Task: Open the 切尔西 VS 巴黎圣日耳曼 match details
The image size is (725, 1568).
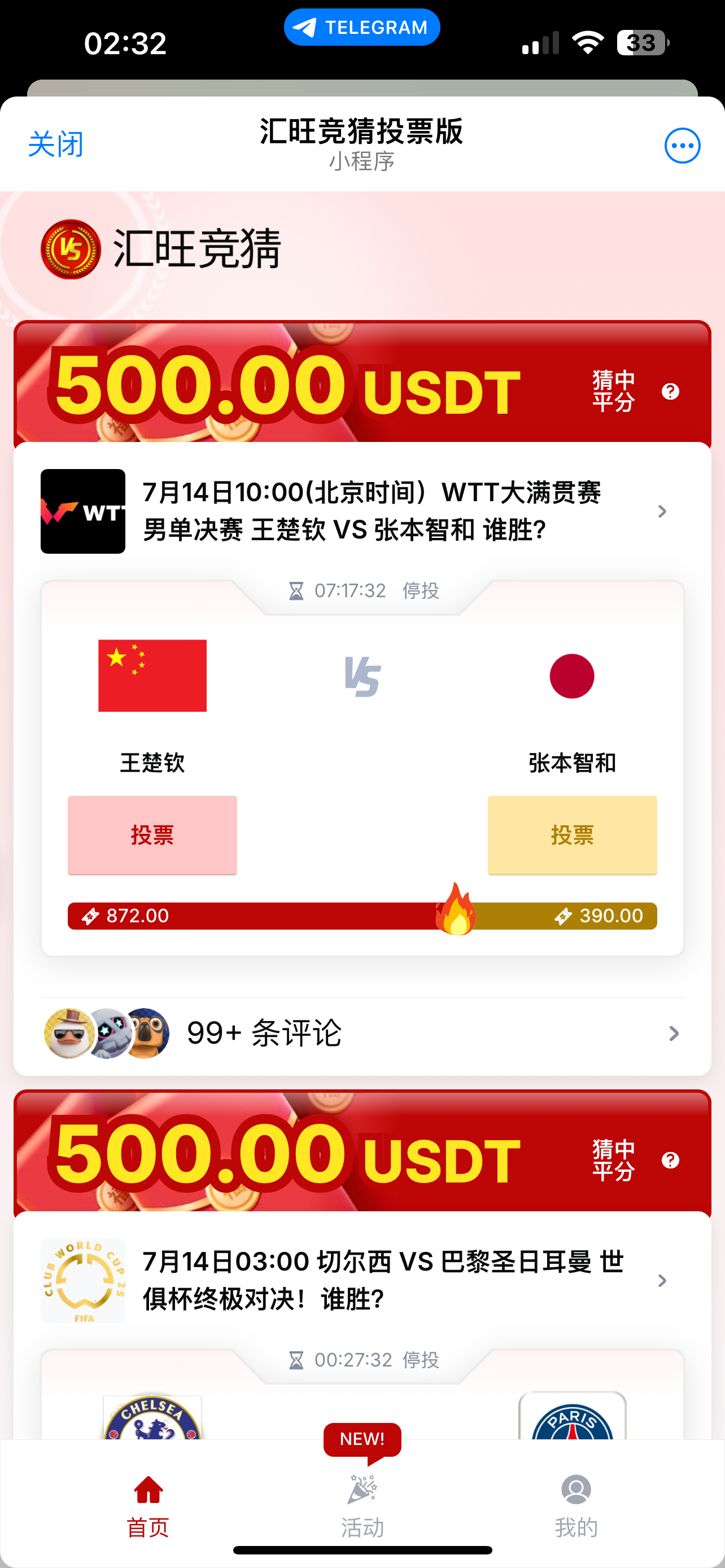Action: (x=372, y=1281)
